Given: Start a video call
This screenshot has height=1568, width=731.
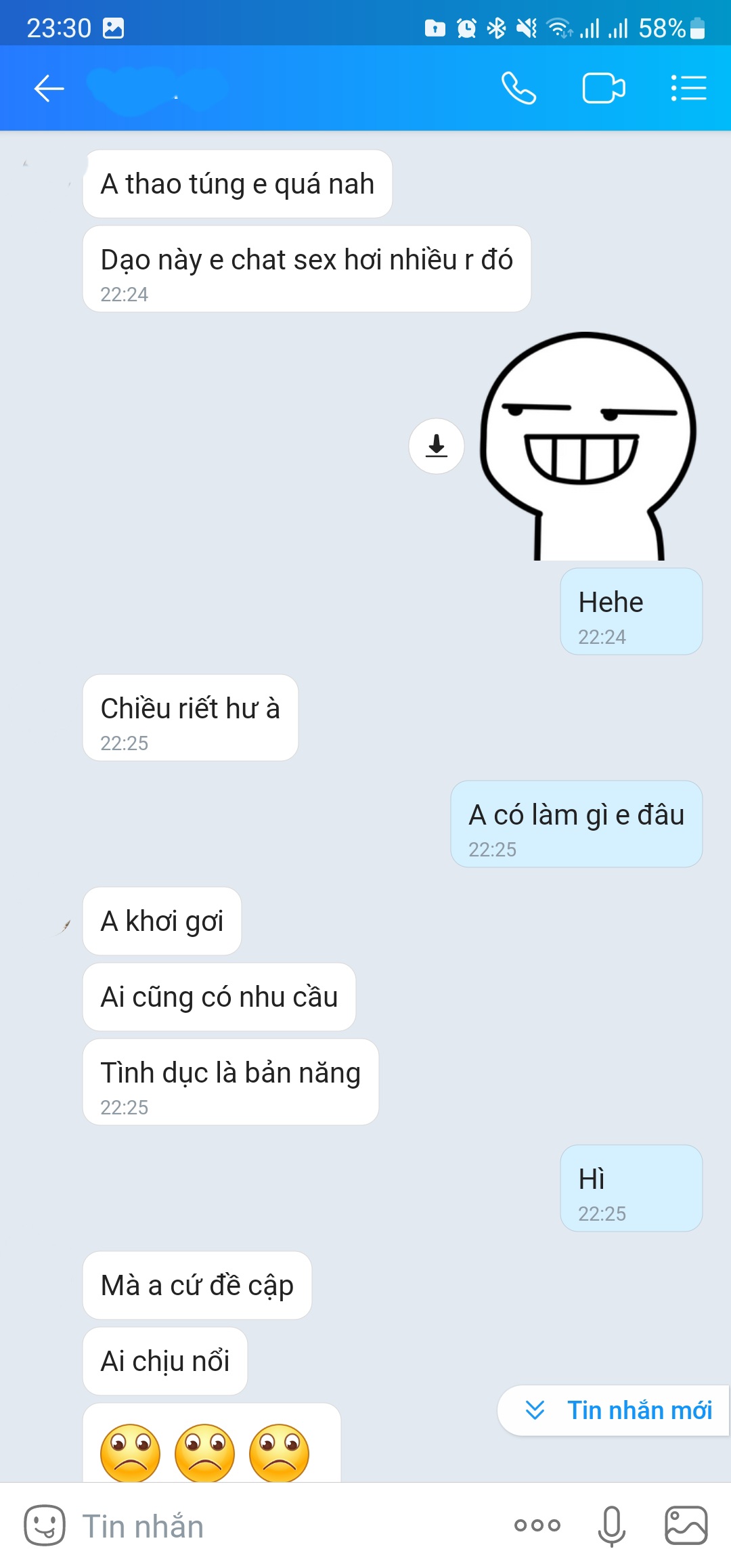Looking at the screenshot, I should tap(603, 89).
